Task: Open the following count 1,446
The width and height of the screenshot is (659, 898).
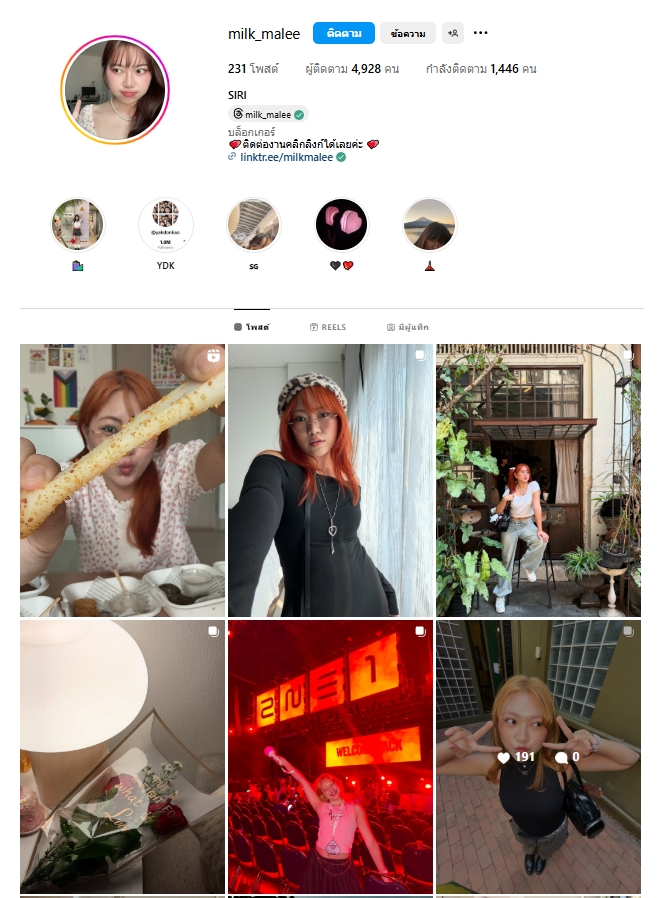Action: (x=481, y=69)
